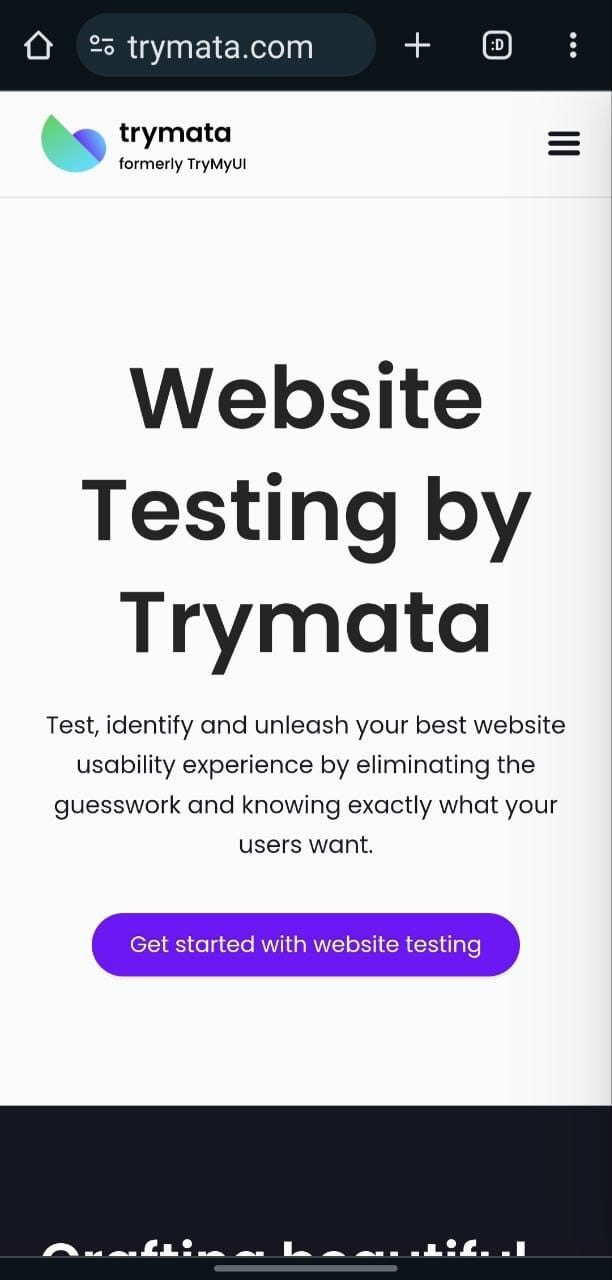This screenshot has width=612, height=1280.
Task: Go to the browser home page
Action: pos(38,45)
